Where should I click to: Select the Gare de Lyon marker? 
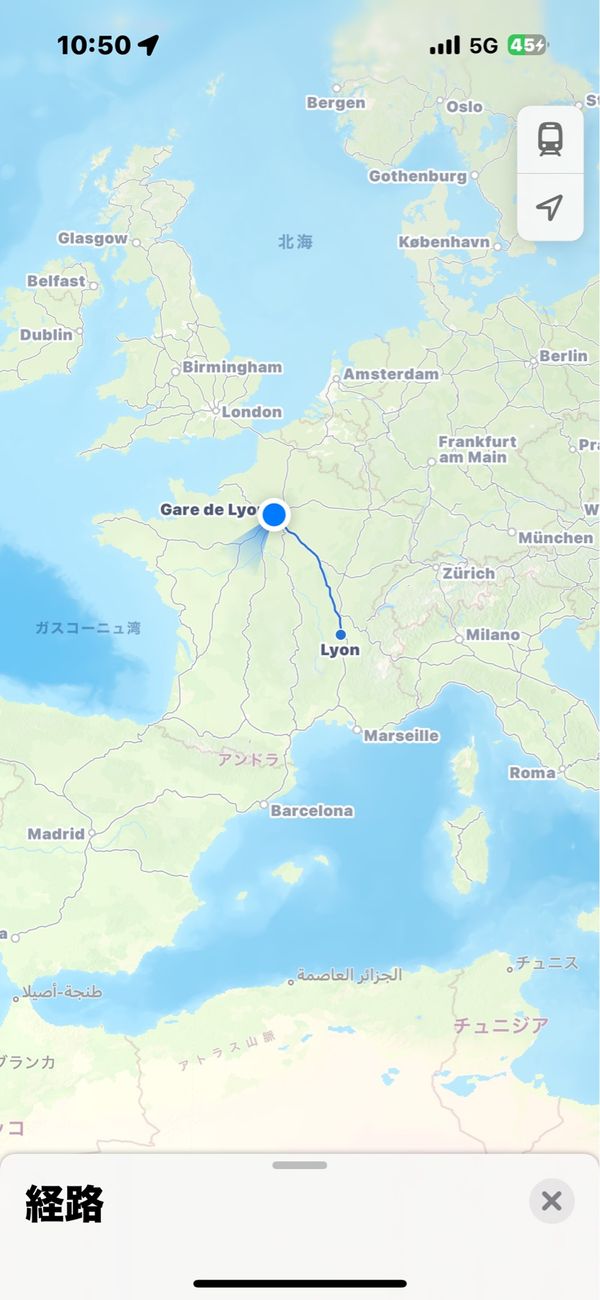point(274,515)
